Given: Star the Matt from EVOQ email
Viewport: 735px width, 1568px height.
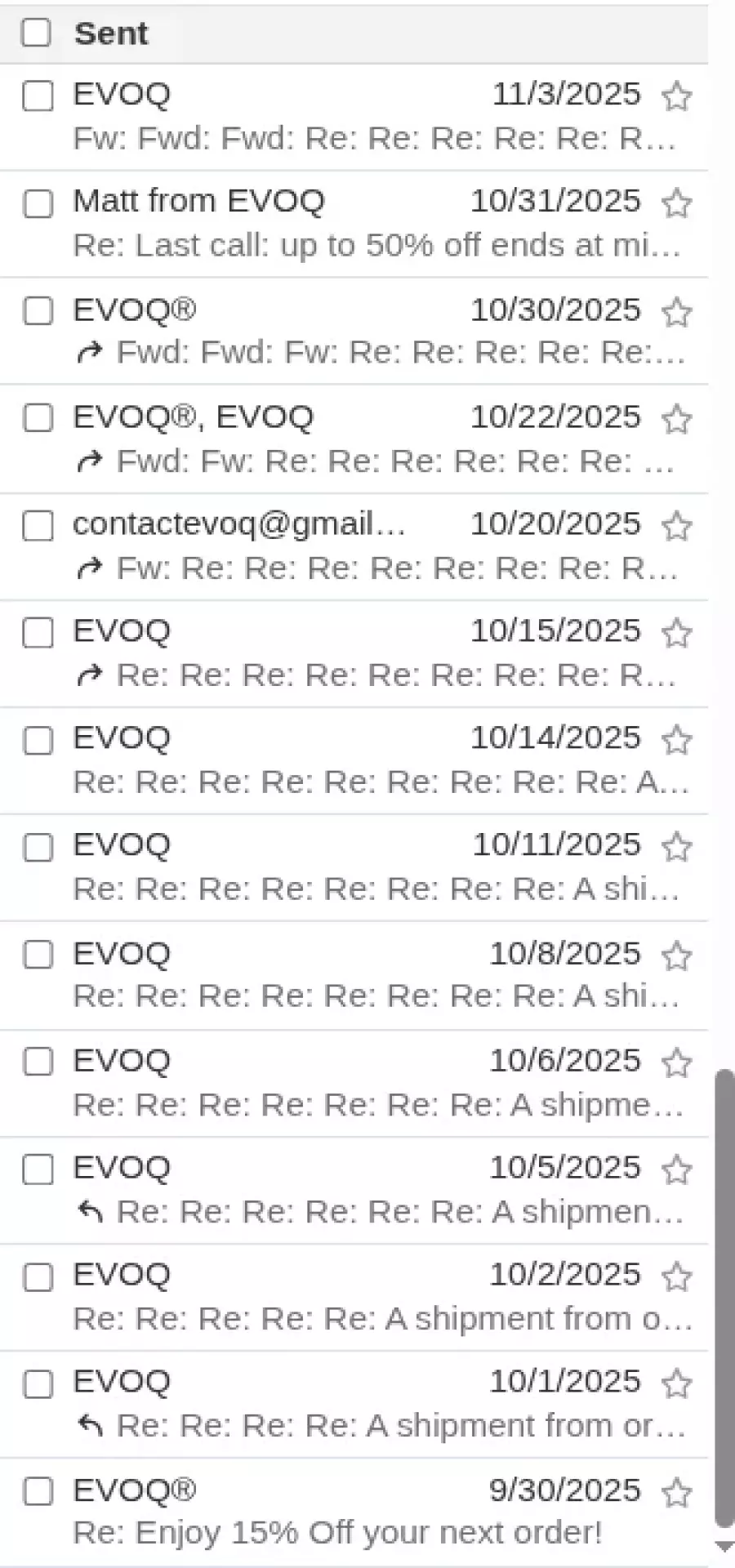Looking at the screenshot, I should [x=676, y=203].
